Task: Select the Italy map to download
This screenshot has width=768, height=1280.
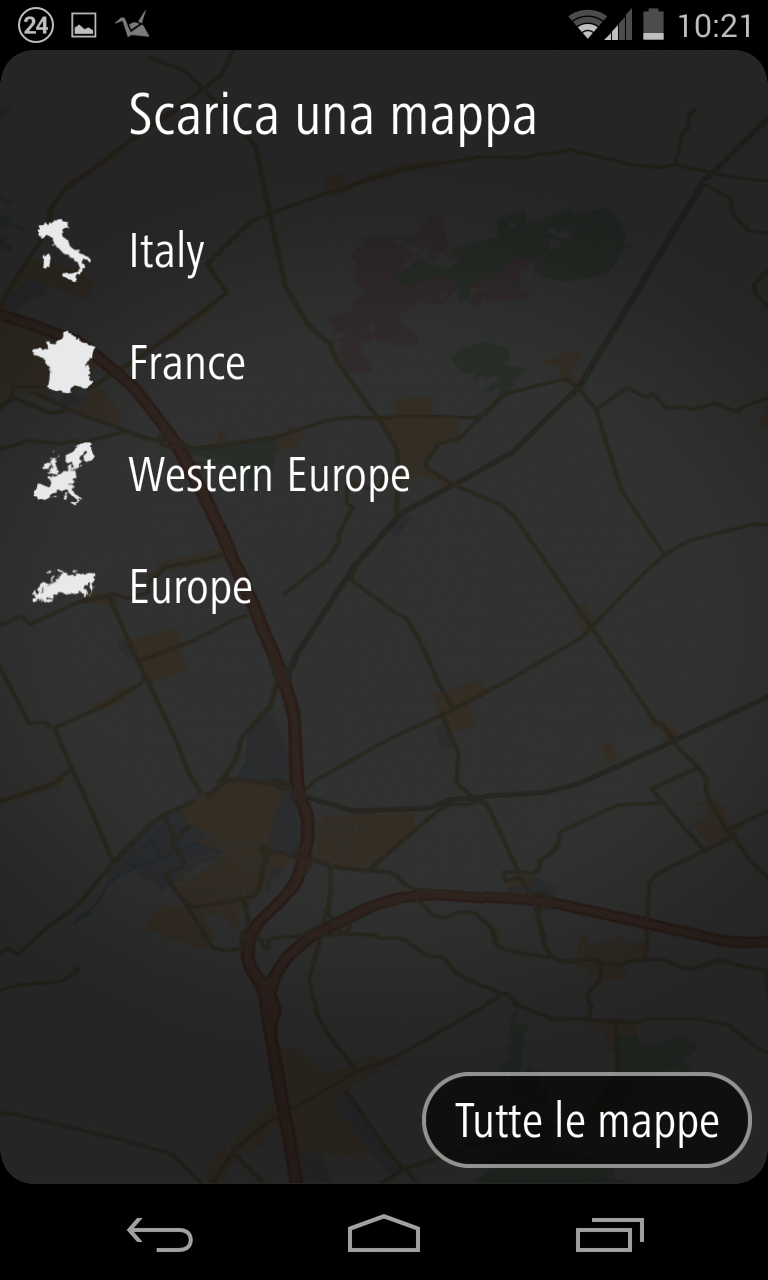Action: click(166, 251)
